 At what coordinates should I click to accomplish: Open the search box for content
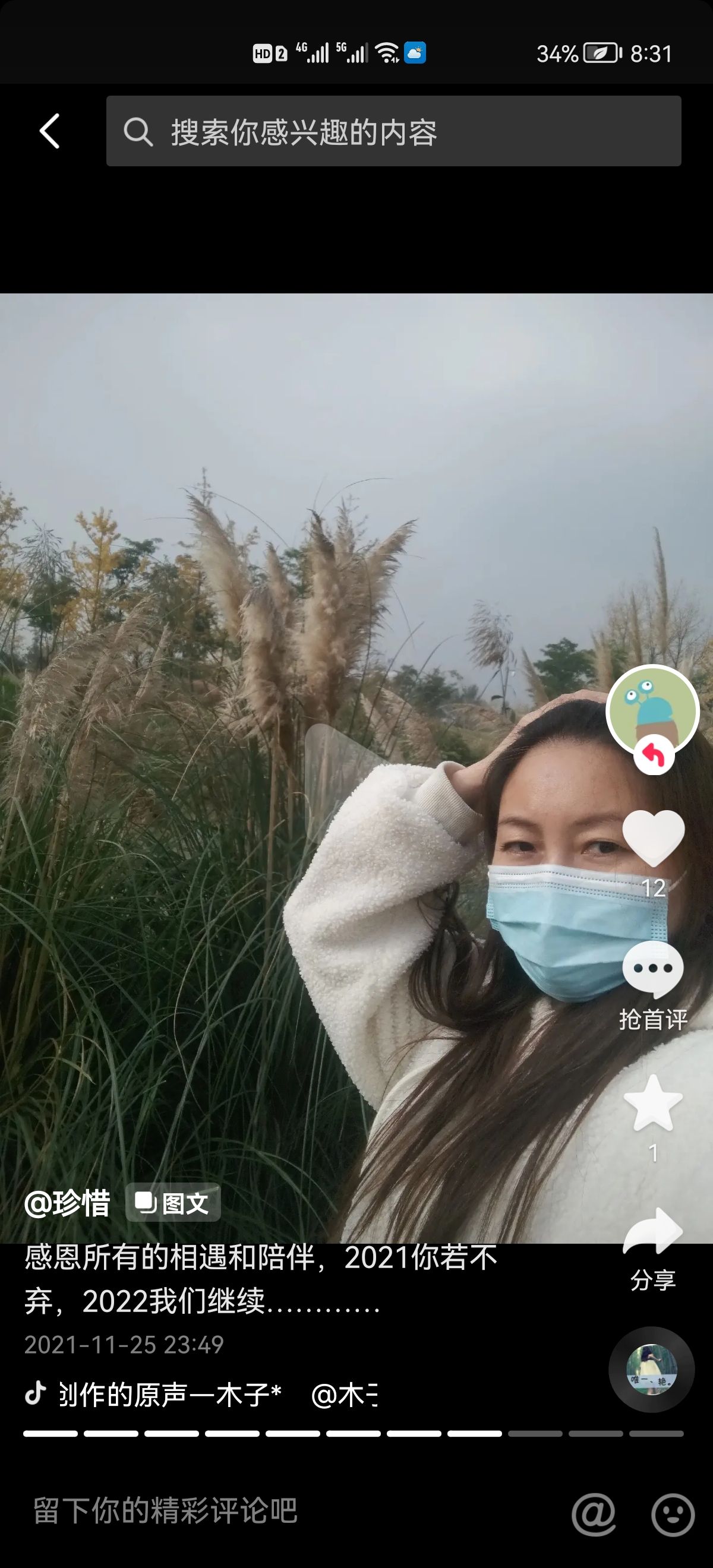(393, 131)
